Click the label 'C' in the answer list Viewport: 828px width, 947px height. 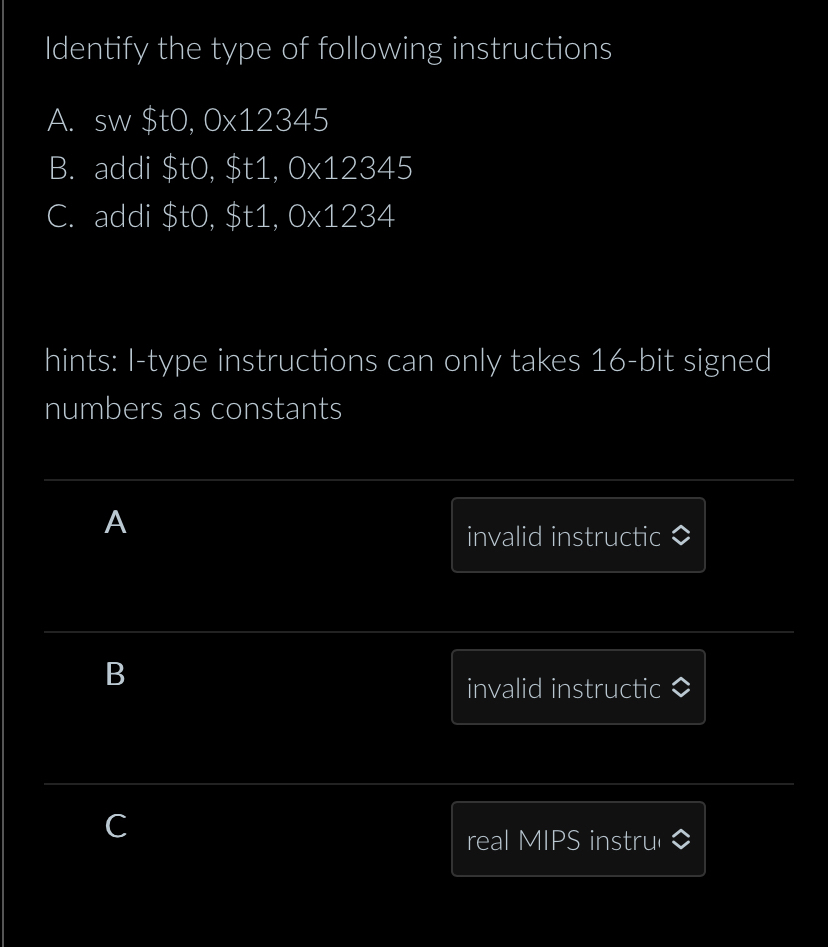114,826
